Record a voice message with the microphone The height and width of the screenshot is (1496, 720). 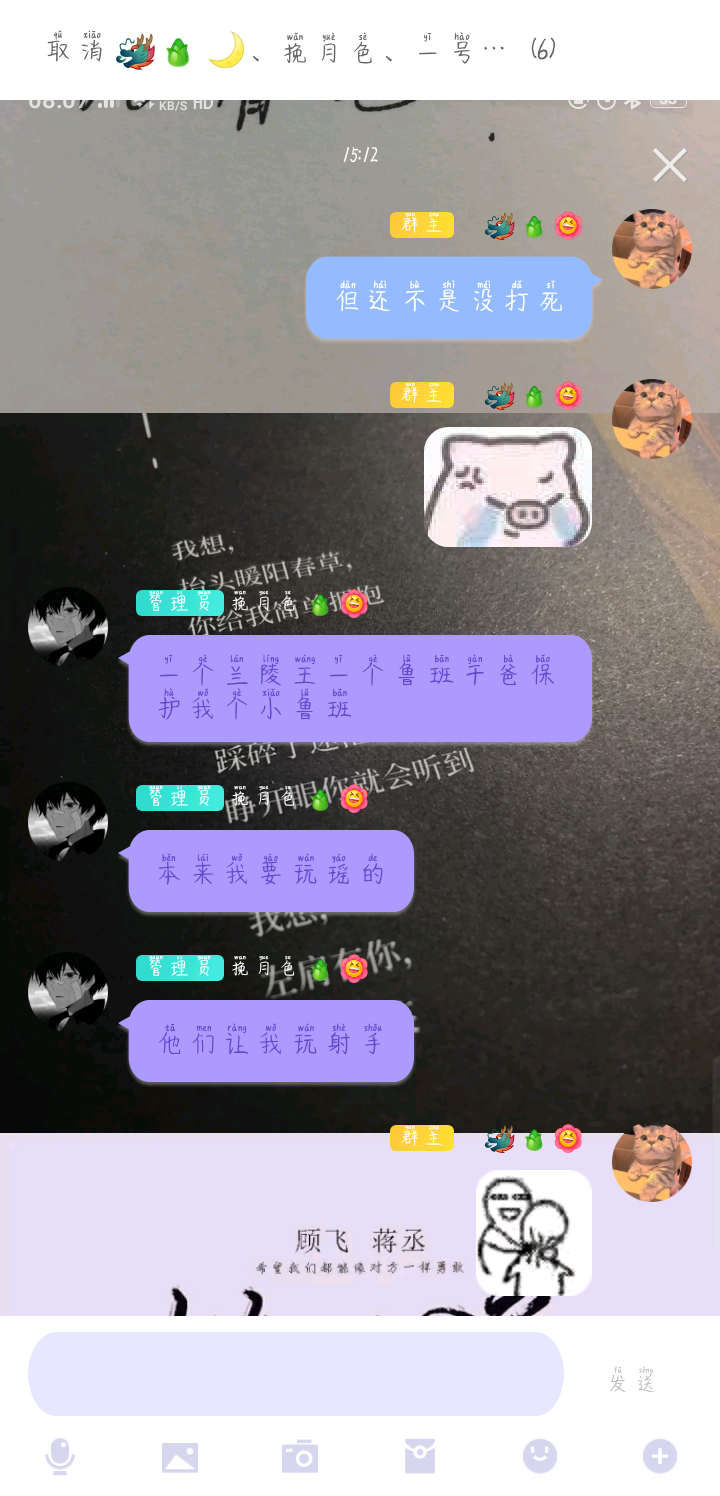pos(60,1456)
